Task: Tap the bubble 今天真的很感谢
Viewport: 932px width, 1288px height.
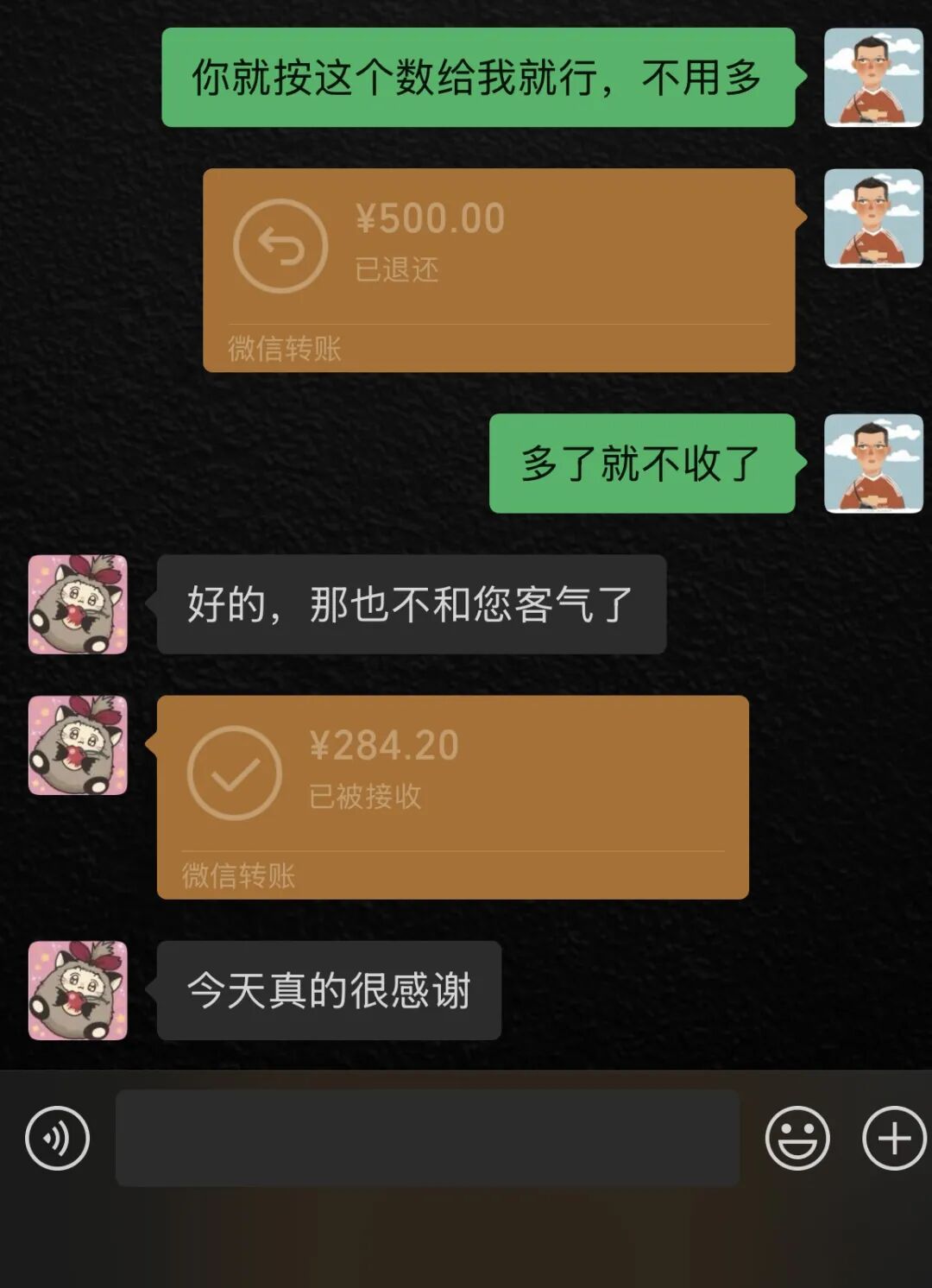Action: coord(328,991)
